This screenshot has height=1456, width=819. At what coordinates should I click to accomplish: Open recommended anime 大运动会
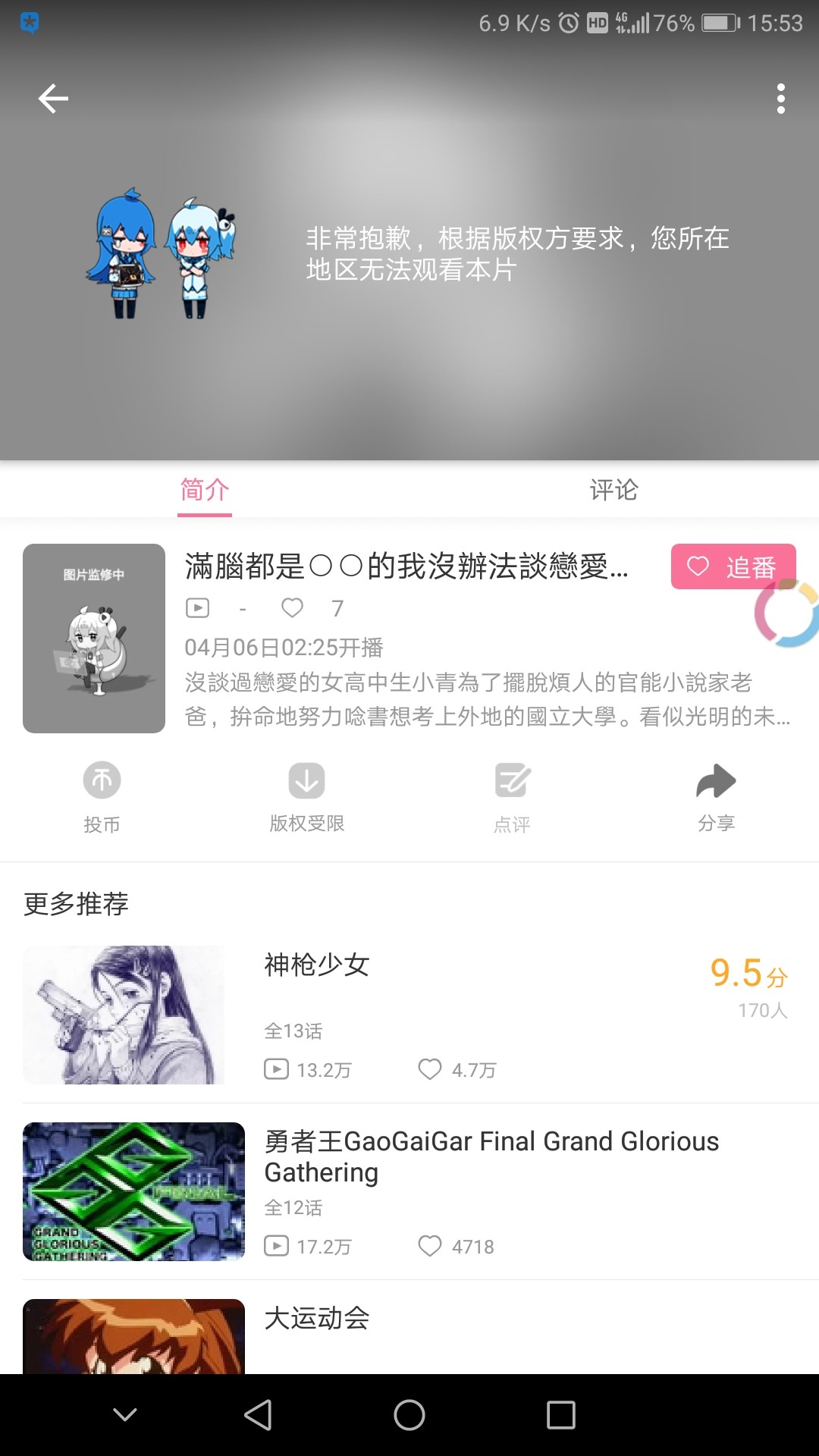click(409, 1333)
